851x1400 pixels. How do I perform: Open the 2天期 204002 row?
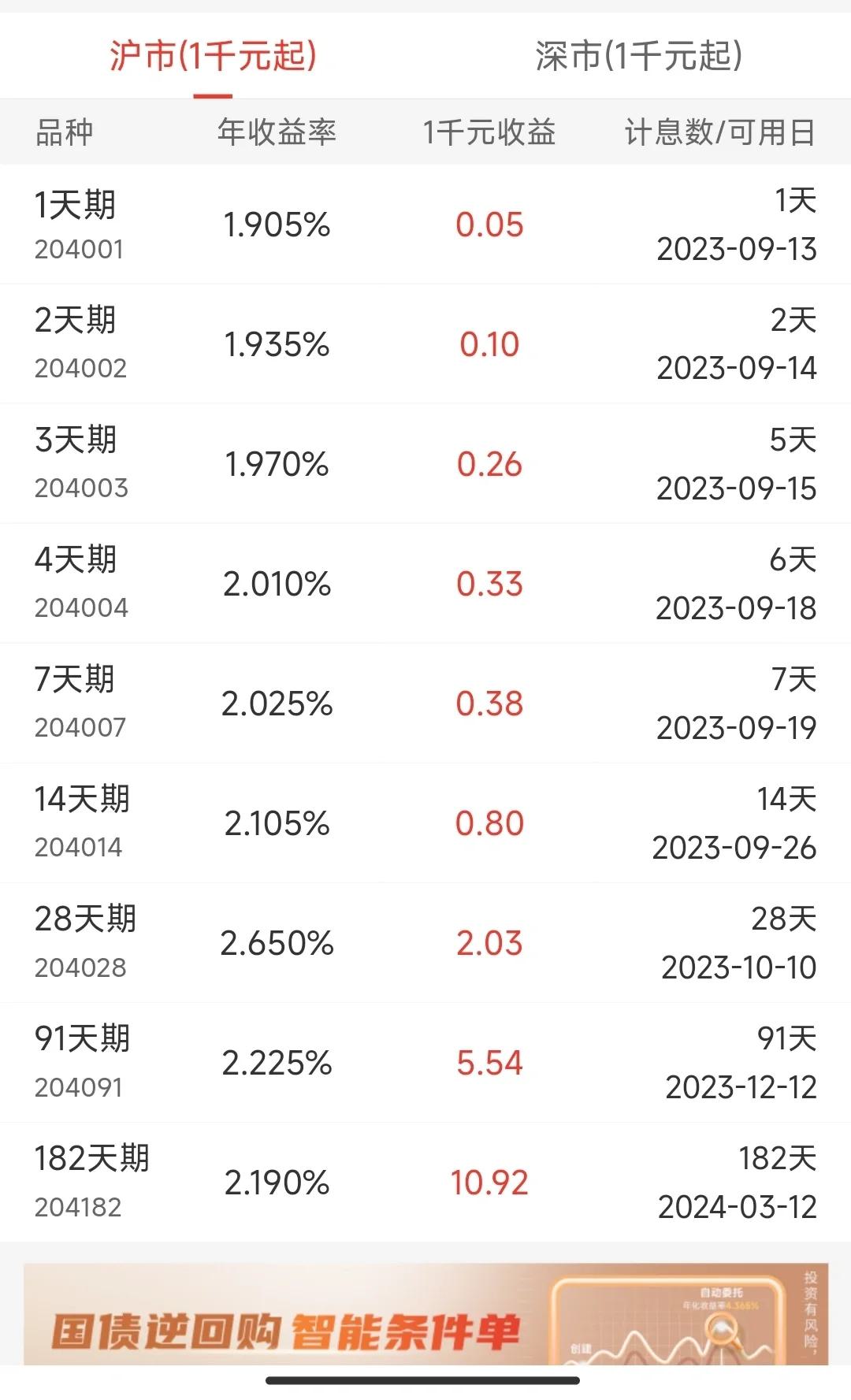coord(425,344)
